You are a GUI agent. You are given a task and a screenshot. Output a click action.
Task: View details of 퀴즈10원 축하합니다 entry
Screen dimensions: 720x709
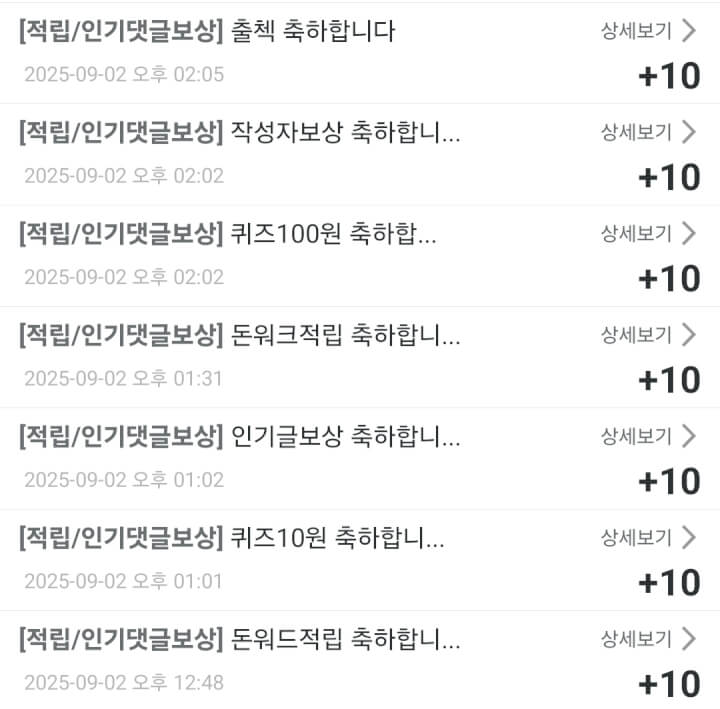[647, 538]
